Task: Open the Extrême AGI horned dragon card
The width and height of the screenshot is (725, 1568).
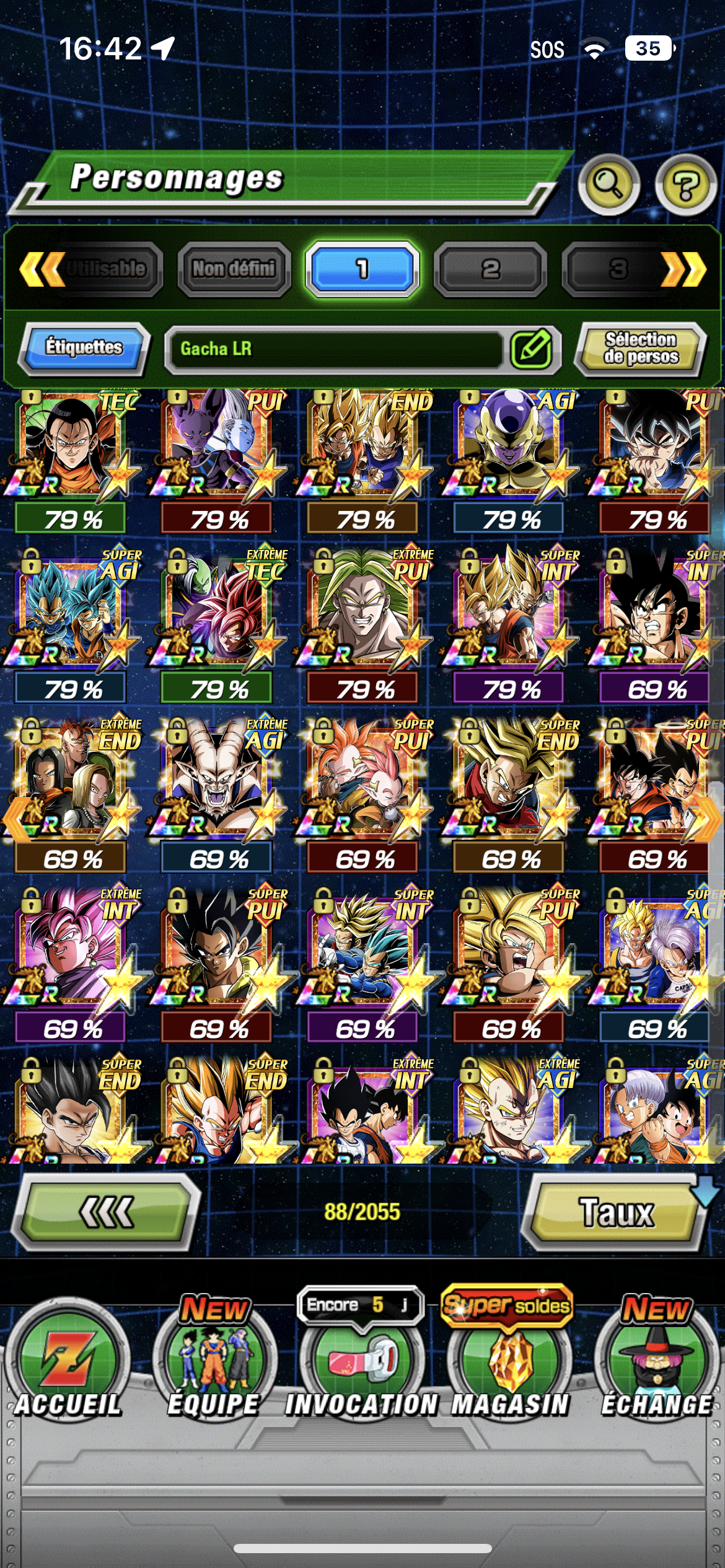Action: [218, 780]
